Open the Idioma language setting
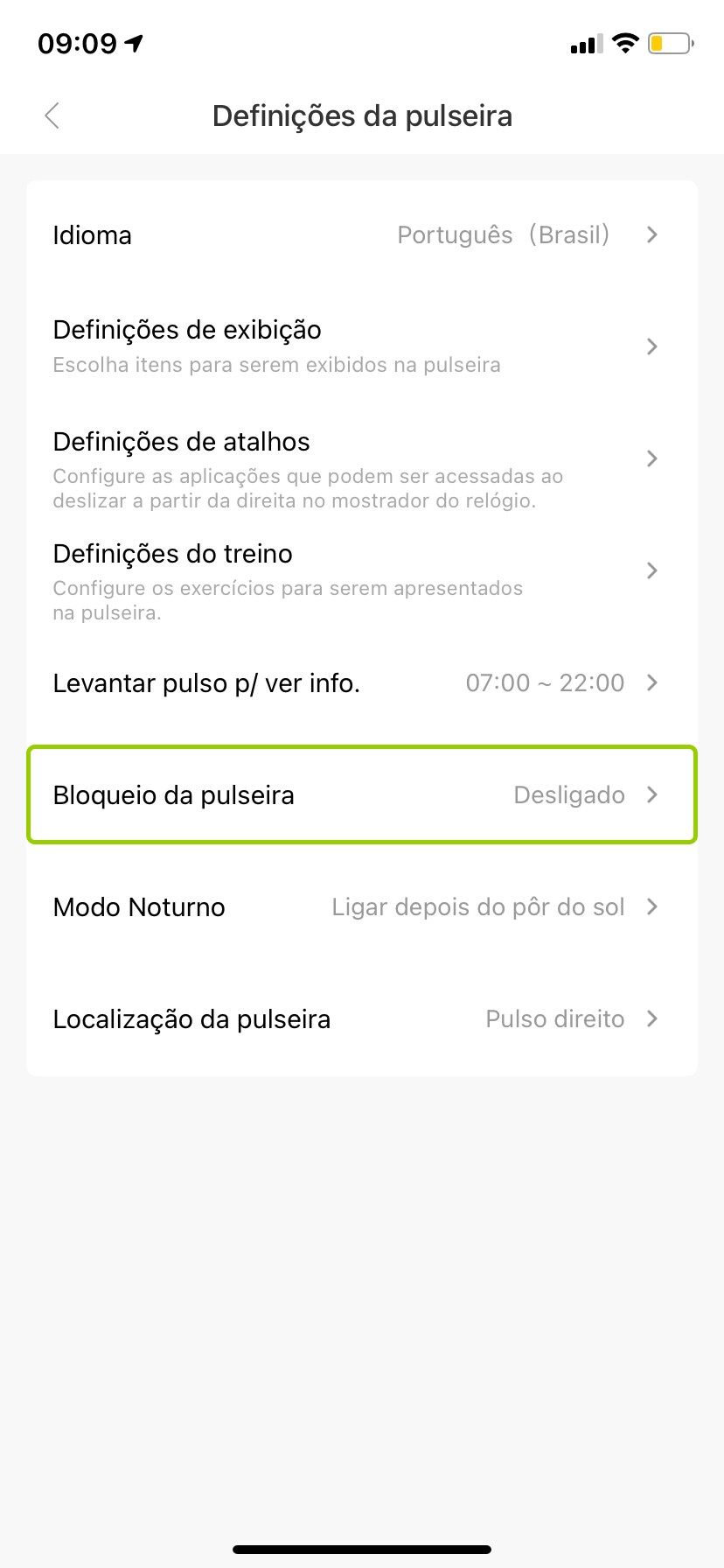The image size is (724, 1568). (x=362, y=235)
